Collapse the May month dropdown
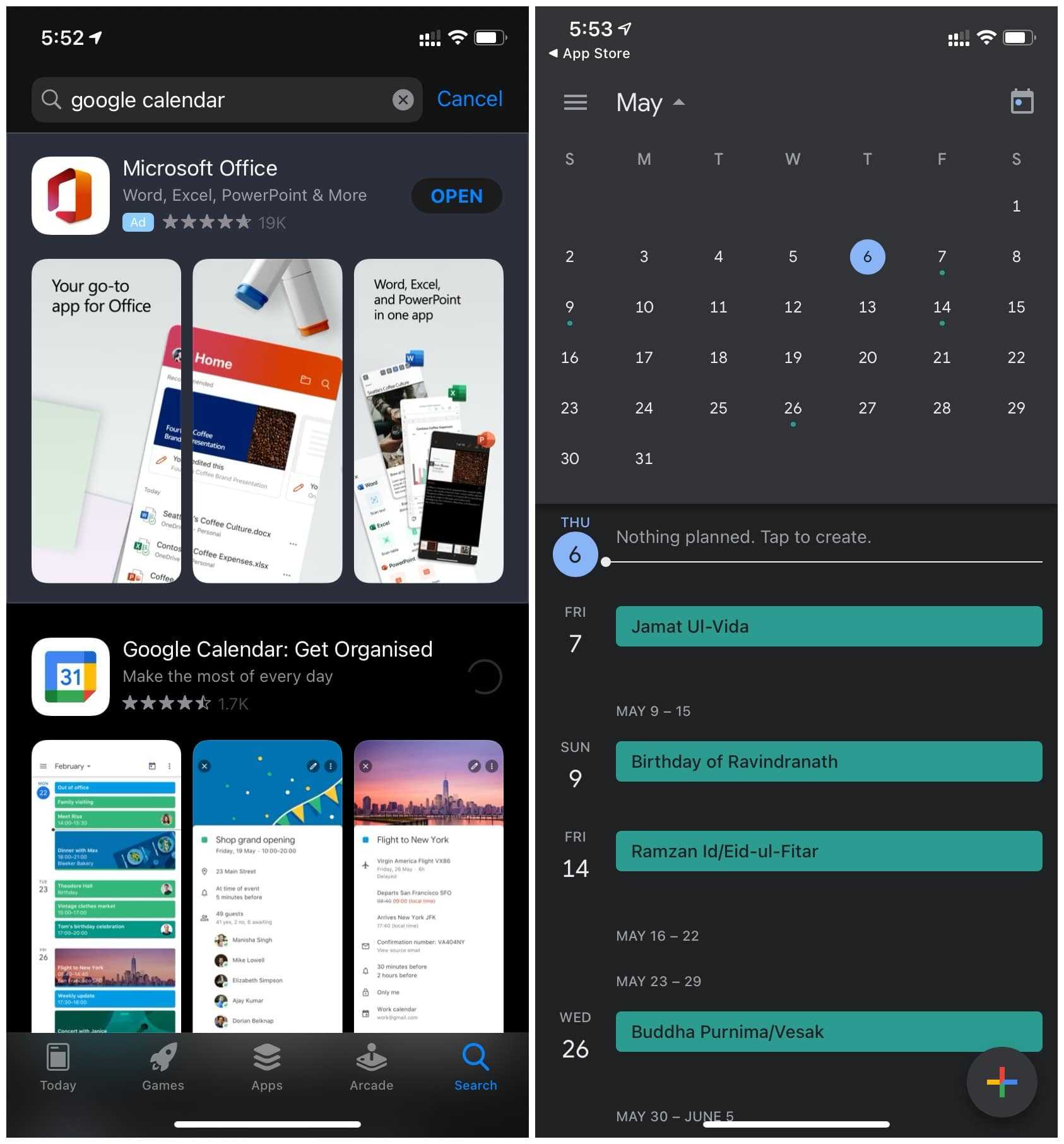1064x1144 pixels. pyautogui.click(x=650, y=102)
